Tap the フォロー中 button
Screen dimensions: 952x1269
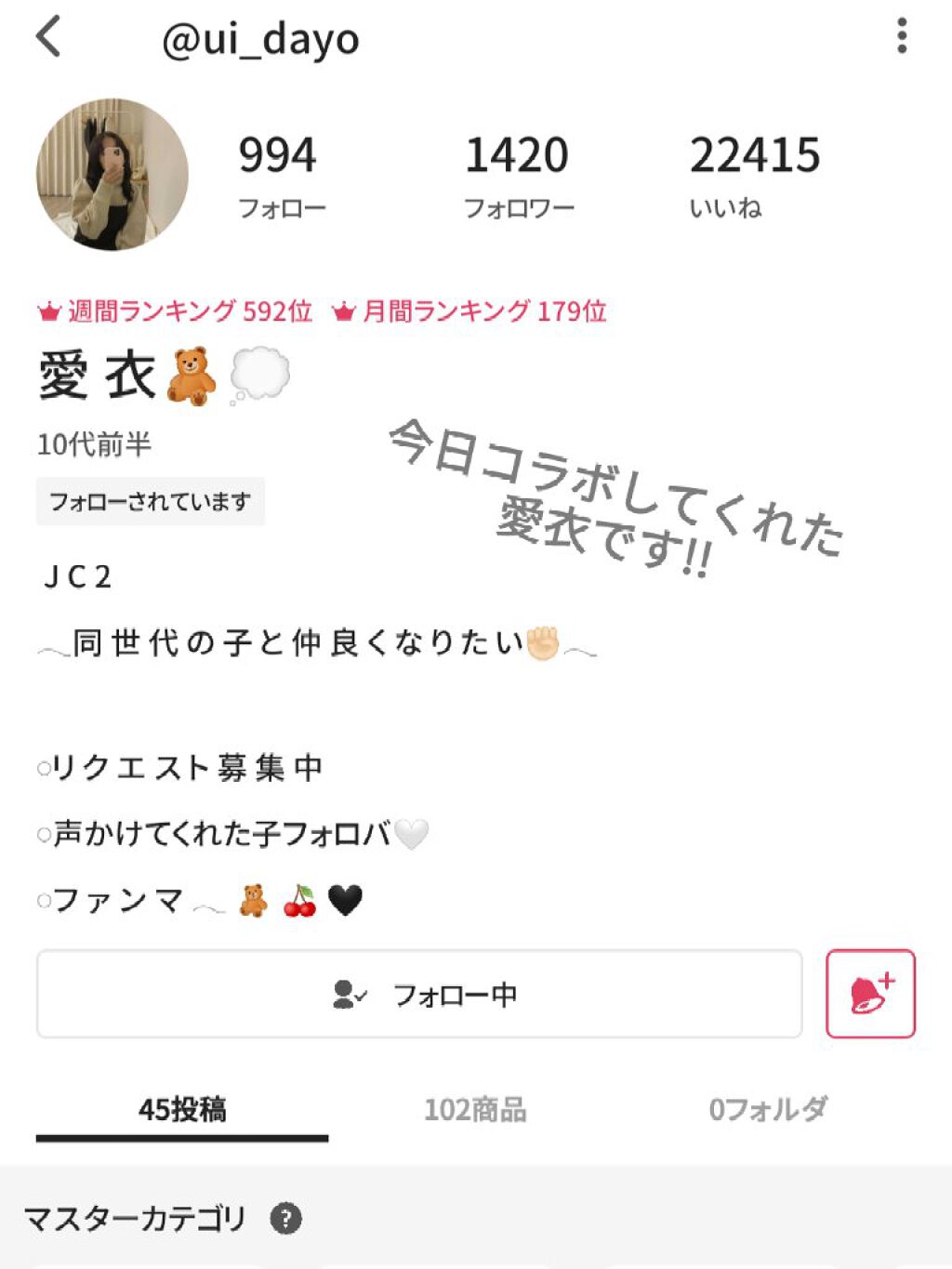(x=419, y=994)
